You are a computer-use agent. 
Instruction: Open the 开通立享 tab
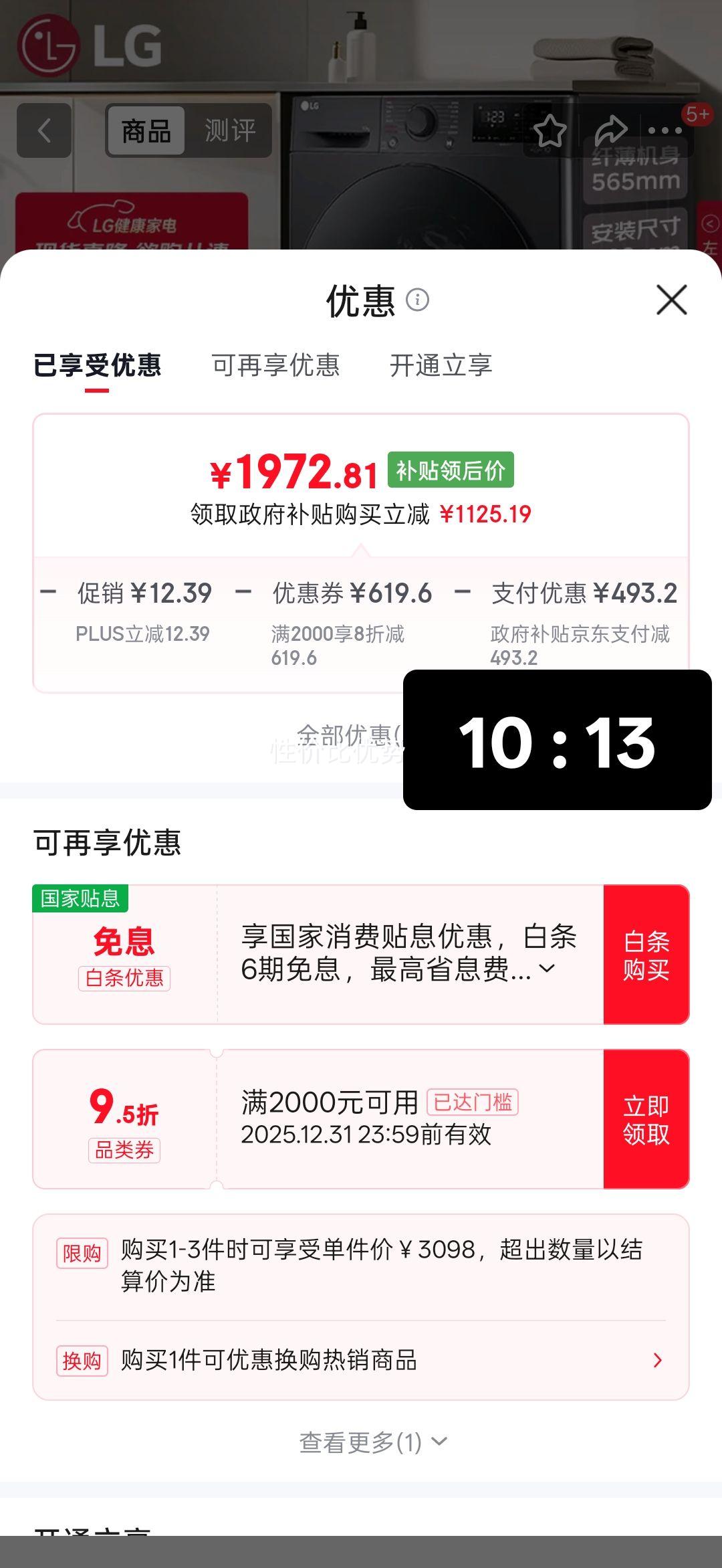441,366
